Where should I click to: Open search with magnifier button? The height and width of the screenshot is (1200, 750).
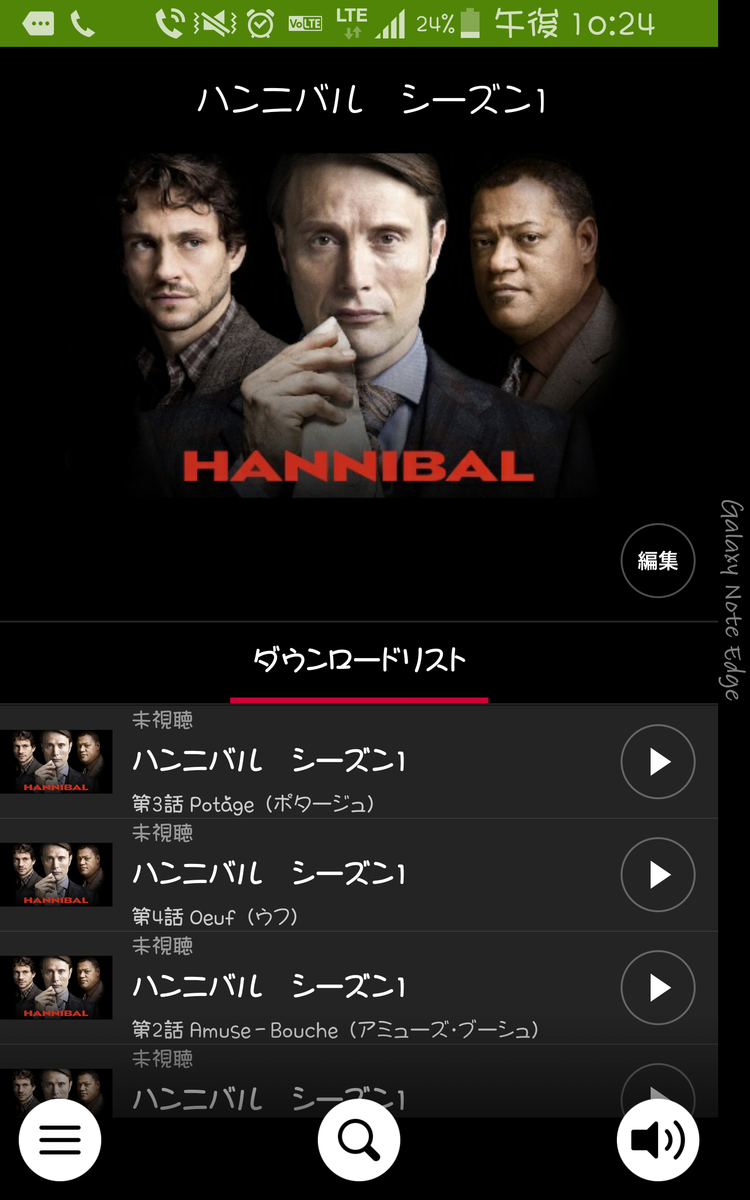(x=359, y=1139)
